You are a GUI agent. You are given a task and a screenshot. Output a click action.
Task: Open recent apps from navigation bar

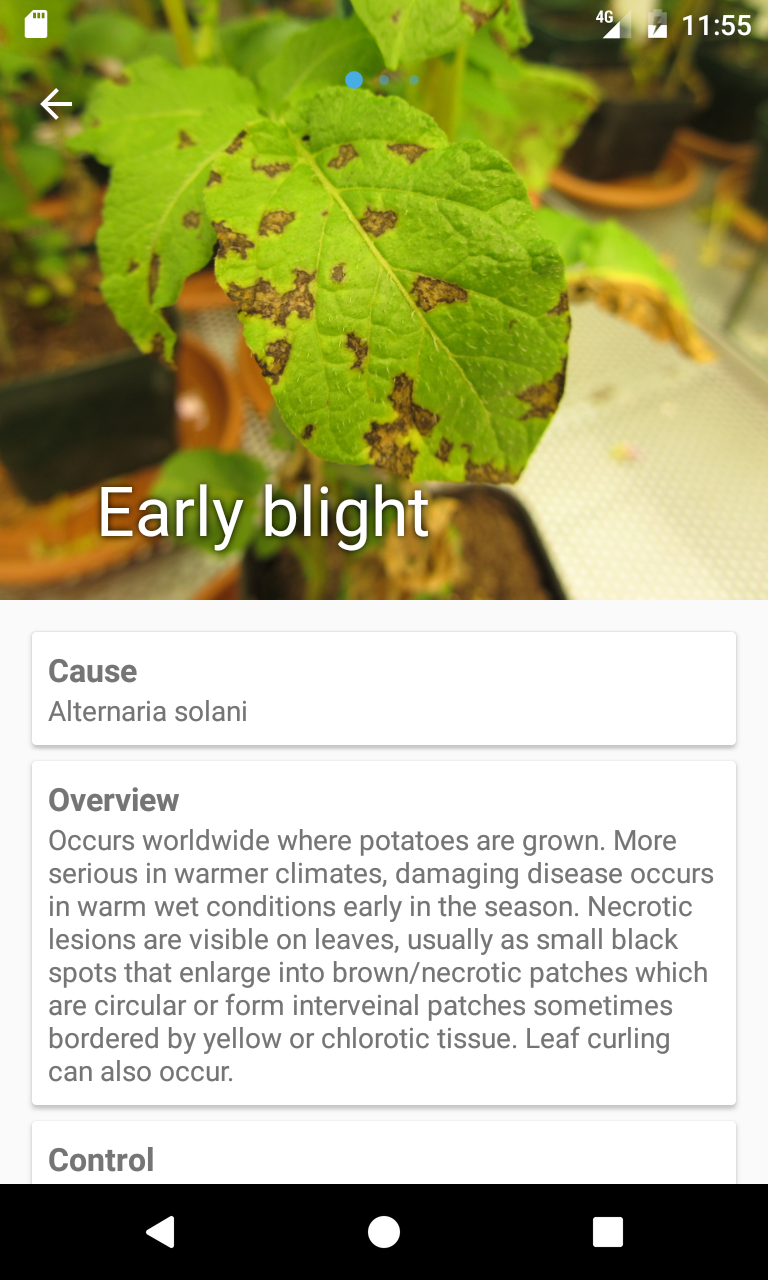607,1232
